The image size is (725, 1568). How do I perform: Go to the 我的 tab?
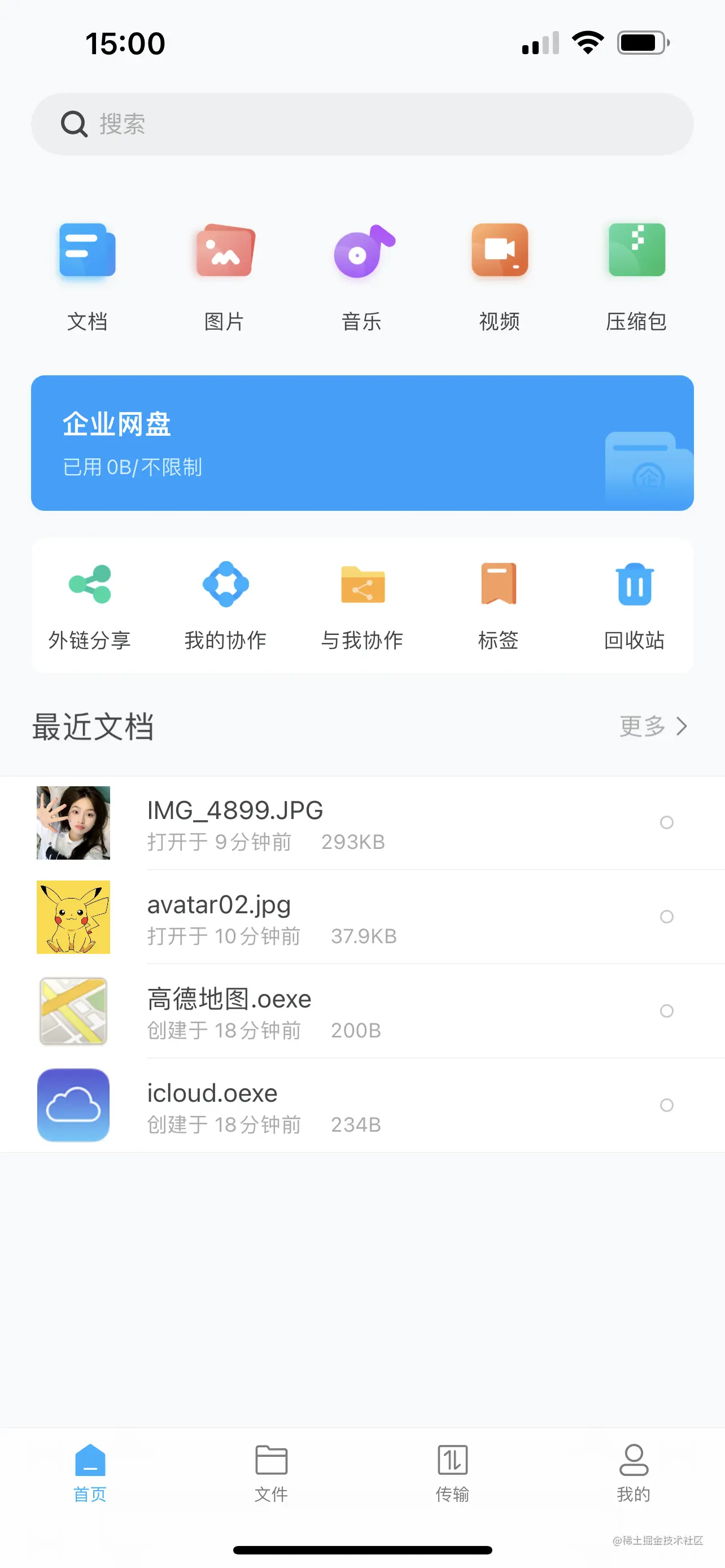pyautogui.click(x=634, y=1473)
